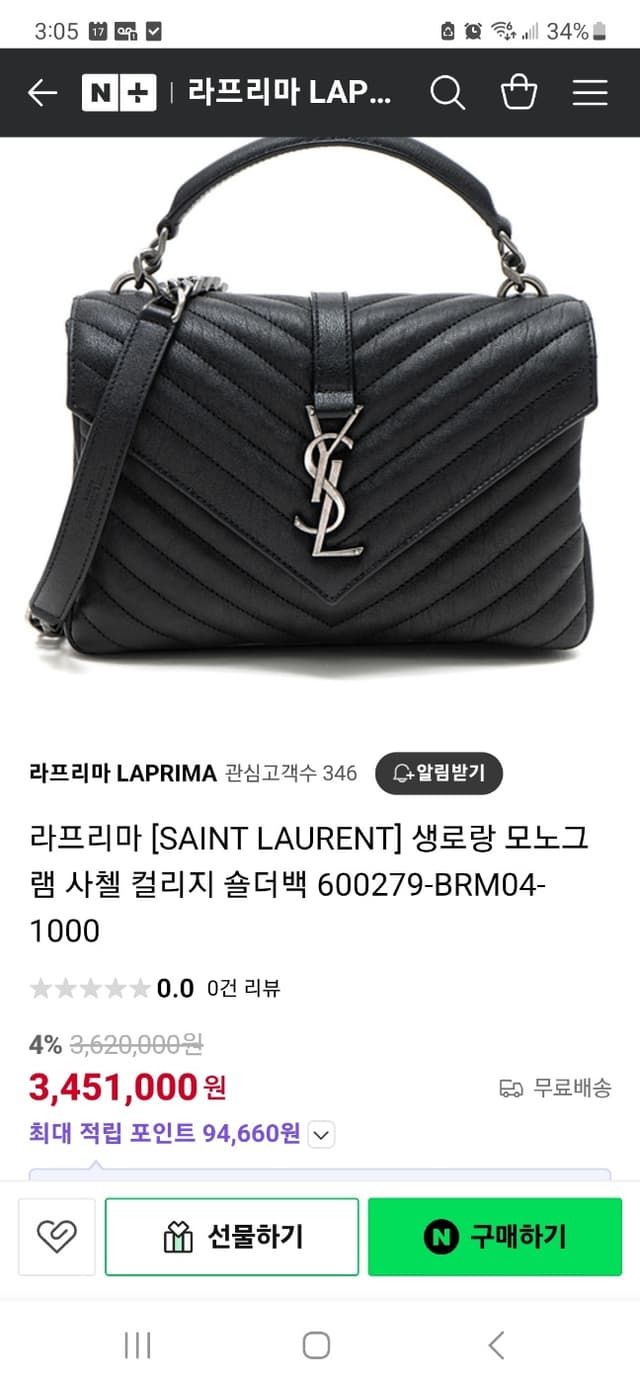The width and height of the screenshot is (640, 1387).
Task: Open the shopping cart
Action: tap(519, 93)
